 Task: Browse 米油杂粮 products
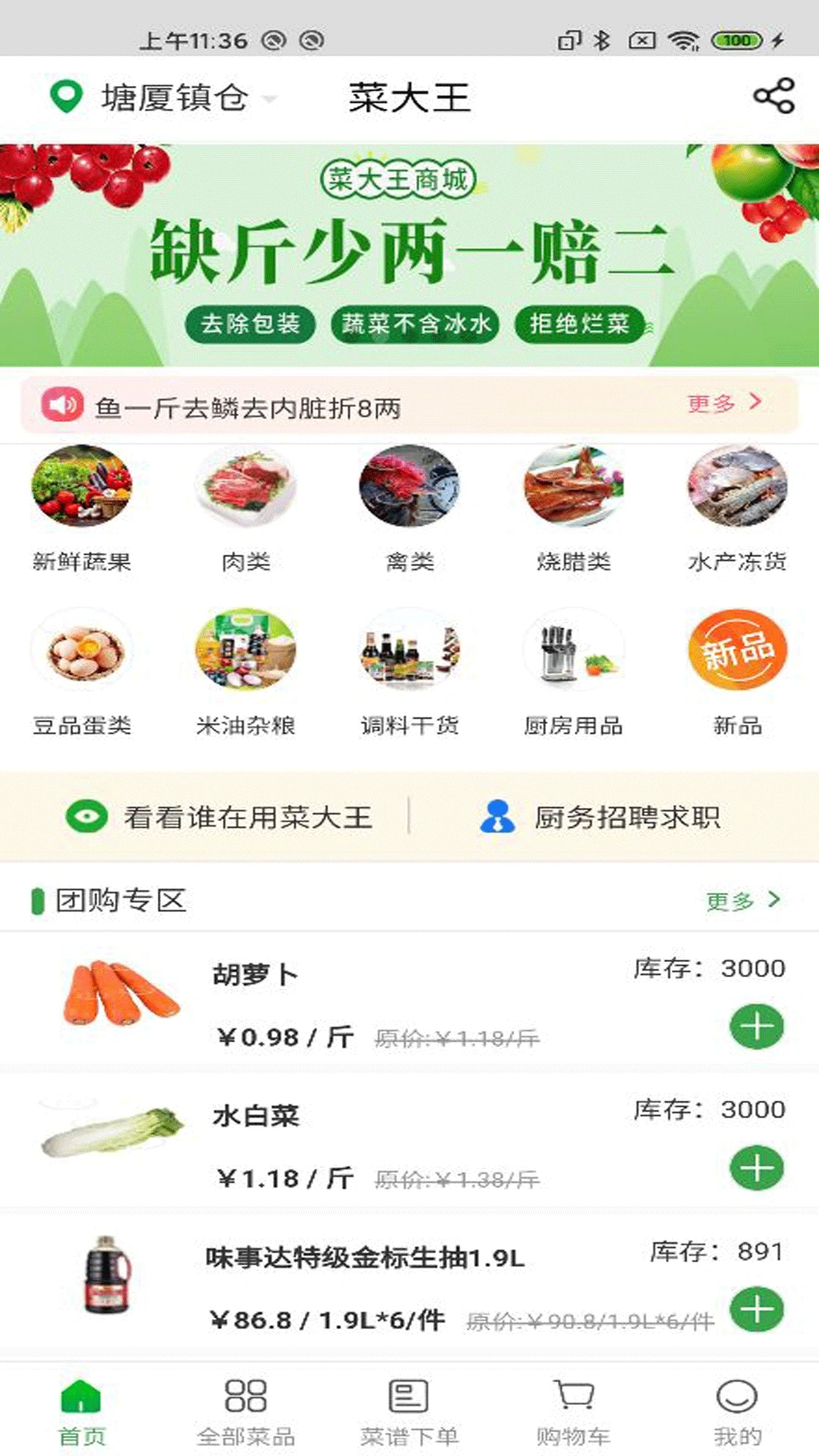click(246, 672)
